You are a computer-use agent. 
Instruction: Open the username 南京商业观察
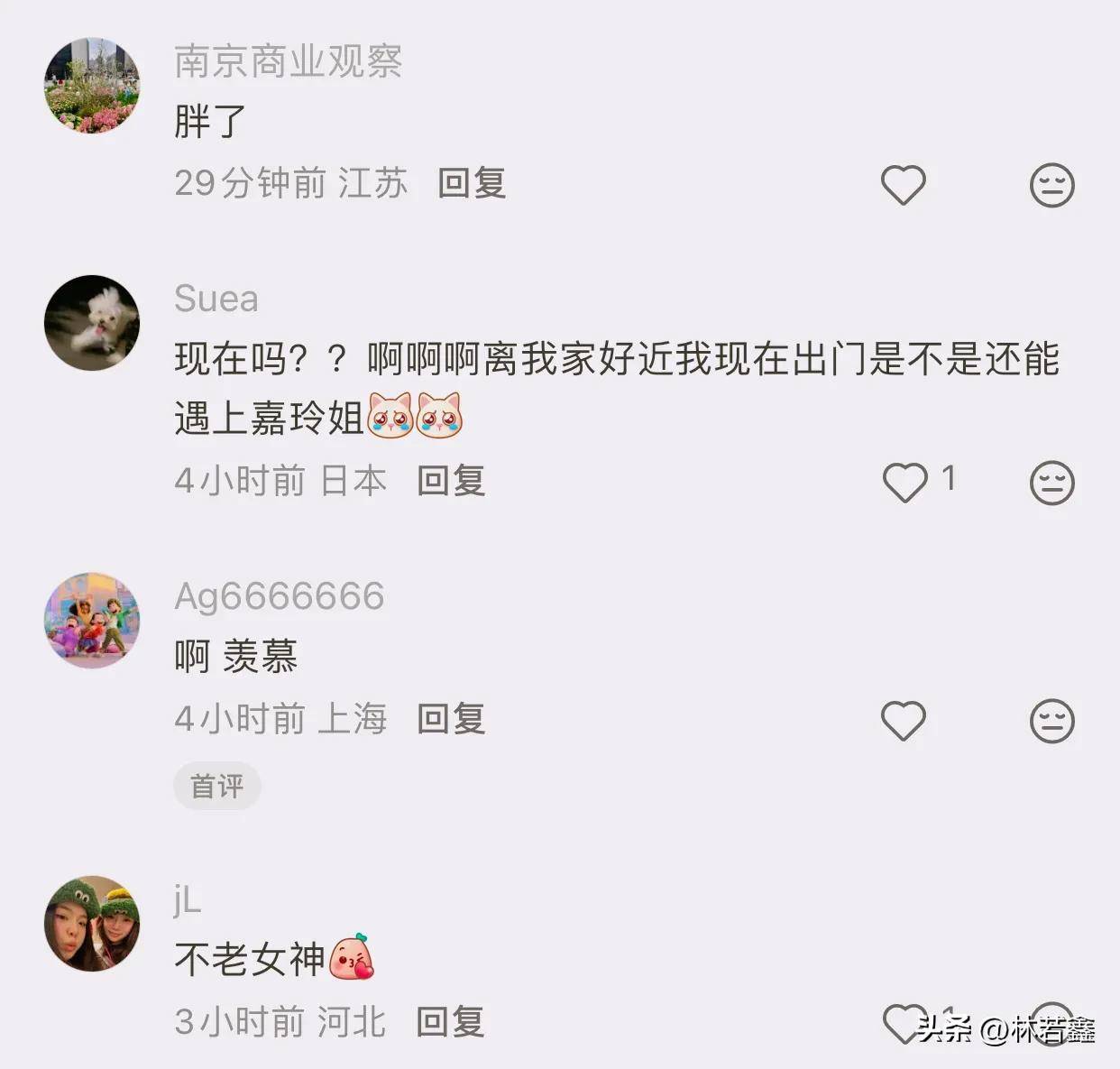(x=288, y=61)
